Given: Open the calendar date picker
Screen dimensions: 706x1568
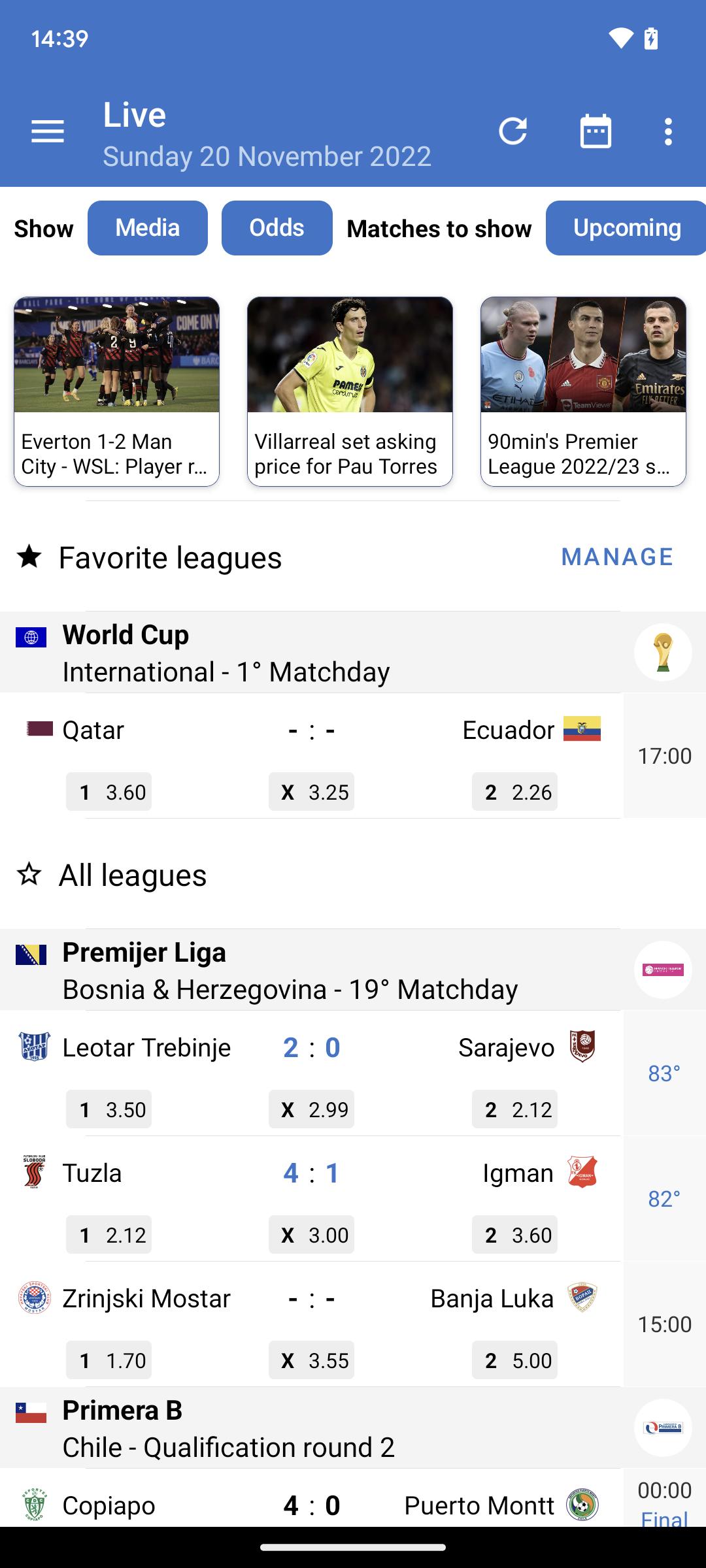Looking at the screenshot, I should 596,131.
